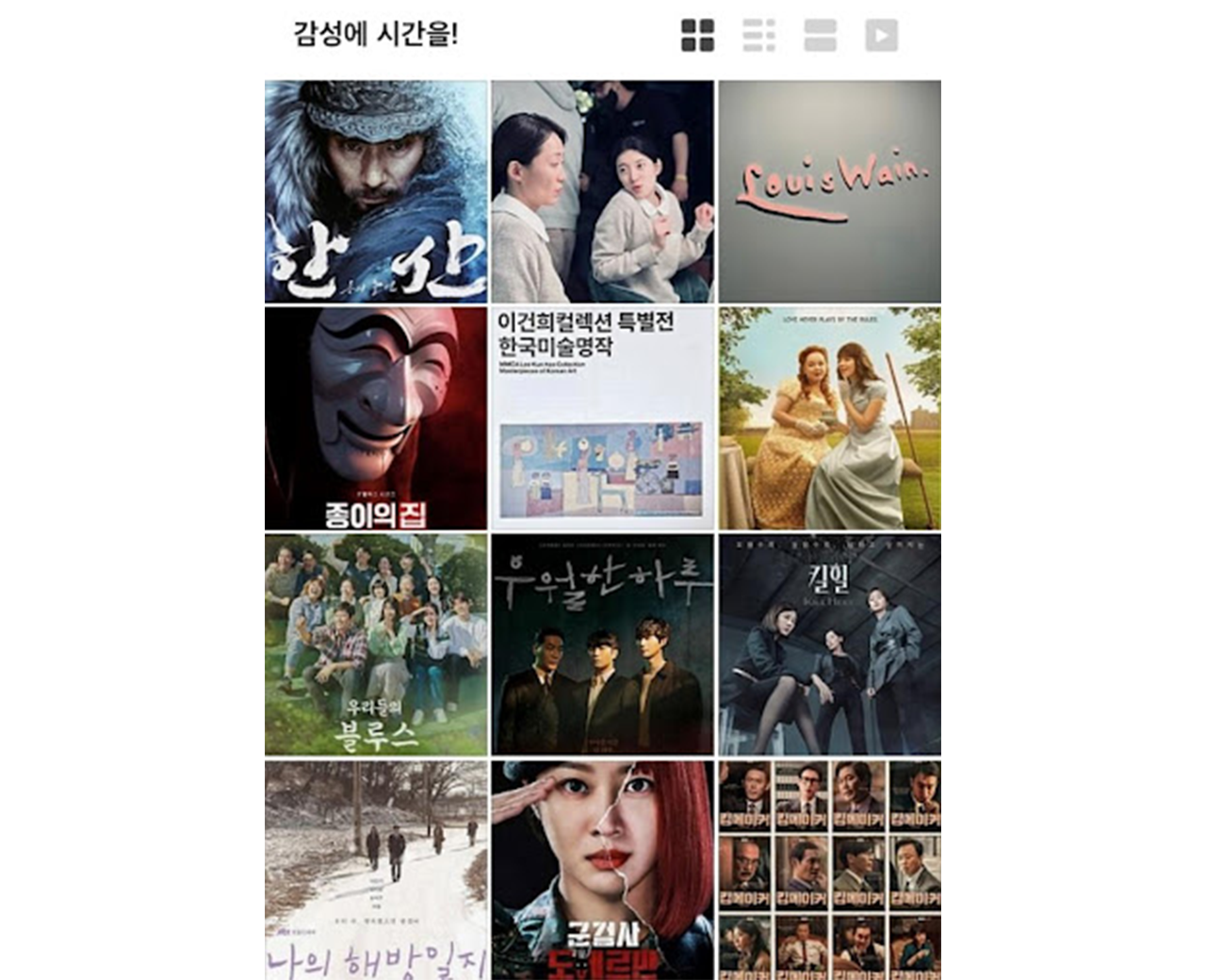Open the 종이의 집 post
1206x980 pixels.
click(x=376, y=418)
